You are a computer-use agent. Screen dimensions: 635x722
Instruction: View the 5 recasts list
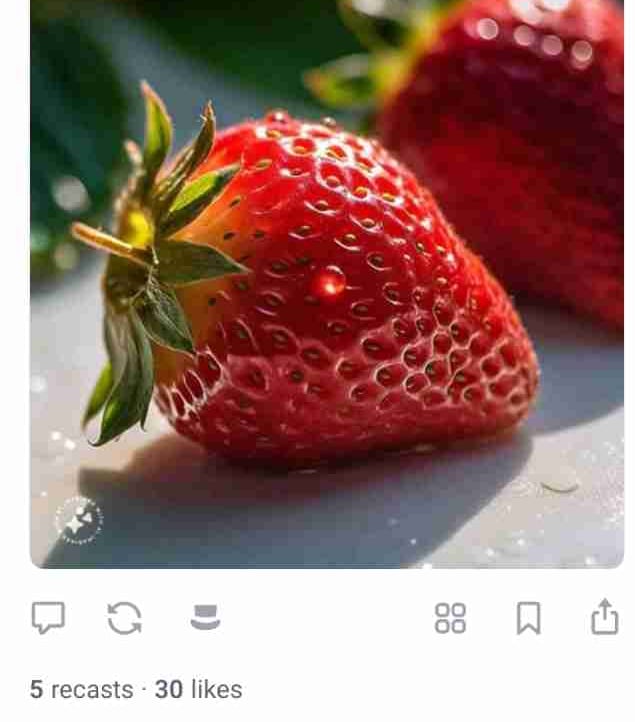click(x=81, y=690)
